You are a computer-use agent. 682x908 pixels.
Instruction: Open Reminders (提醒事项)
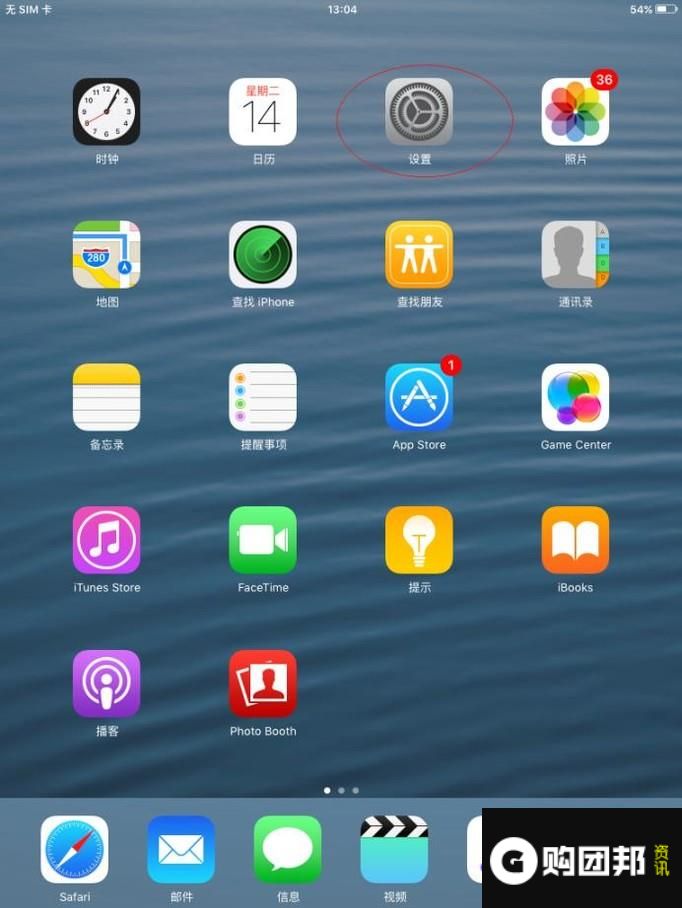263,398
